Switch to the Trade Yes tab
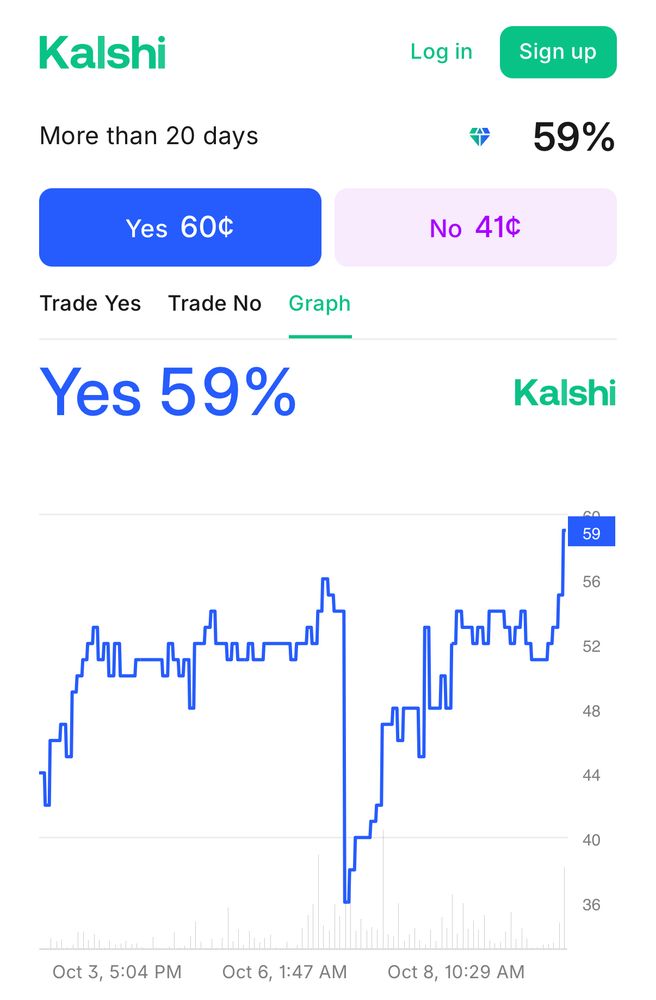The height and width of the screenshot is (1000, 656). click(x=90, y=304)
